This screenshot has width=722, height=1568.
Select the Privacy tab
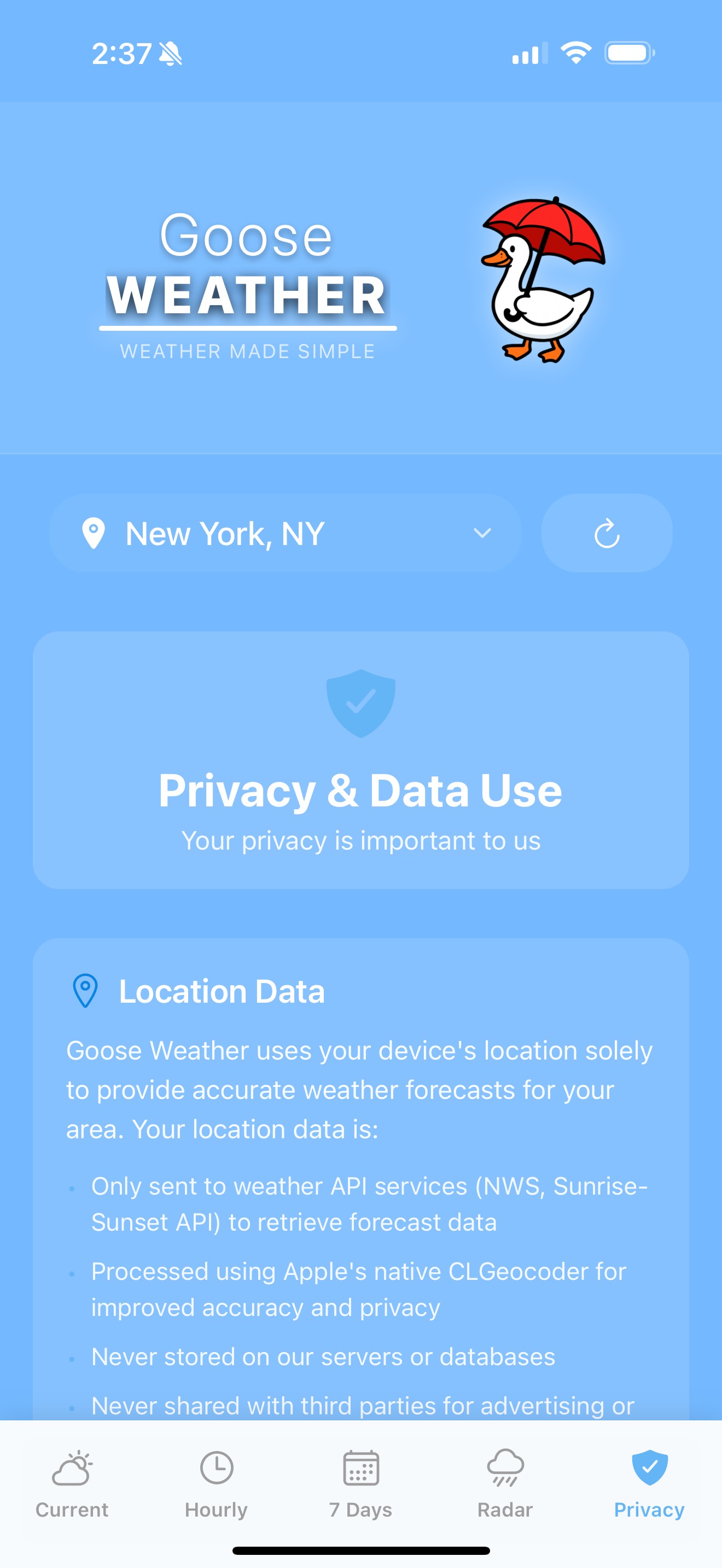649,1484
